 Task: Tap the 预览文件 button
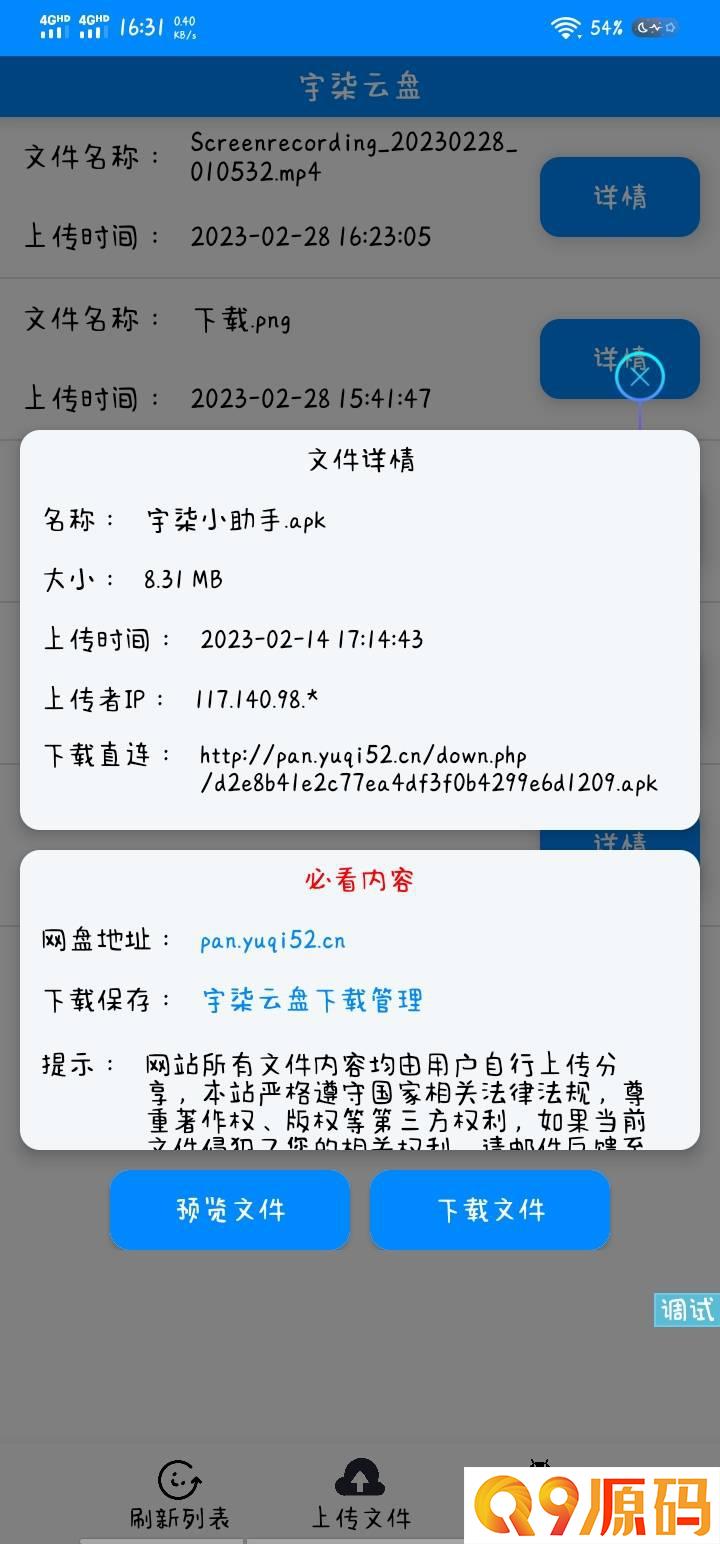click(230, 1210)
